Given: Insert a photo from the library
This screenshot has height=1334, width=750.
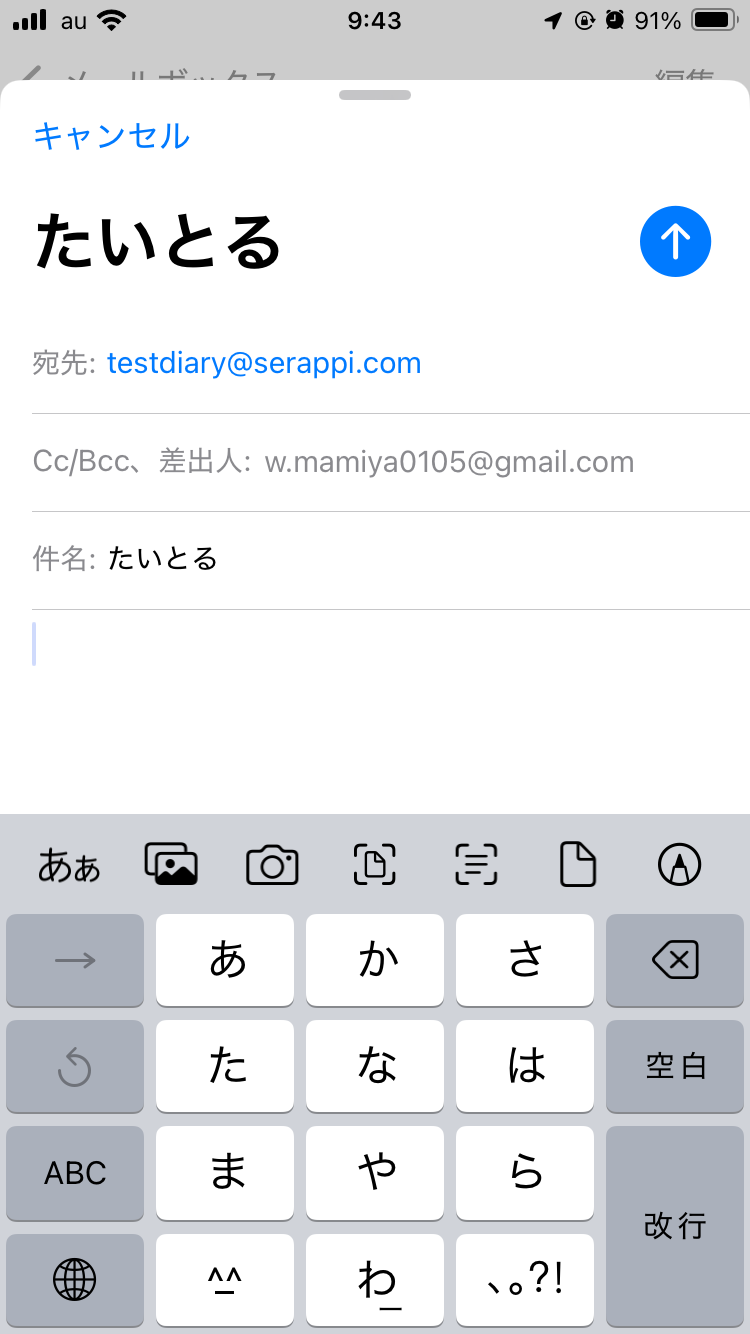Looking at the screenshot, I should tap(171, 864).
